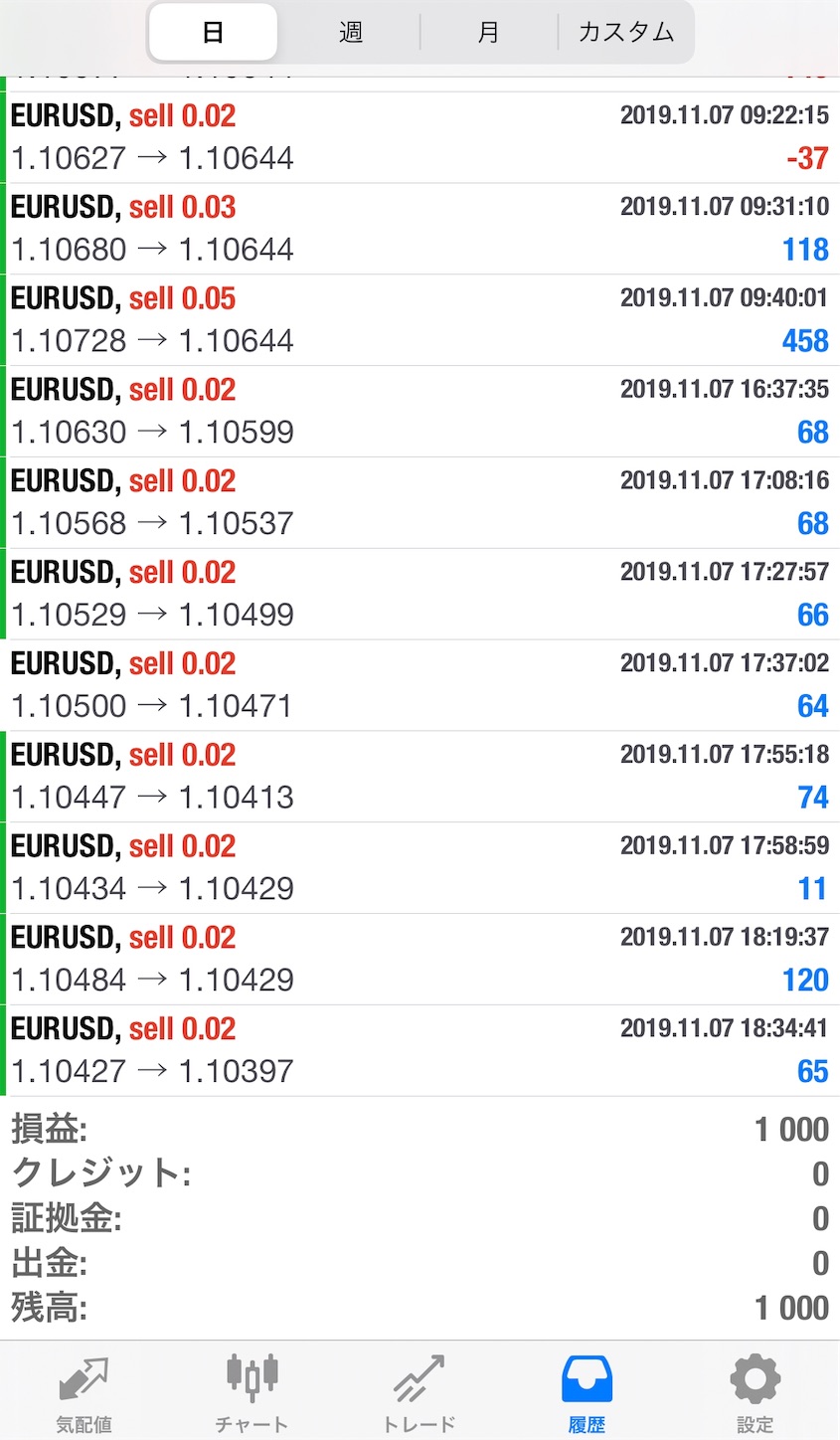The image size is (840, 1440).
Task: Open the 18:19:37 trade with 120 profit
Action: tap(420, 960)
